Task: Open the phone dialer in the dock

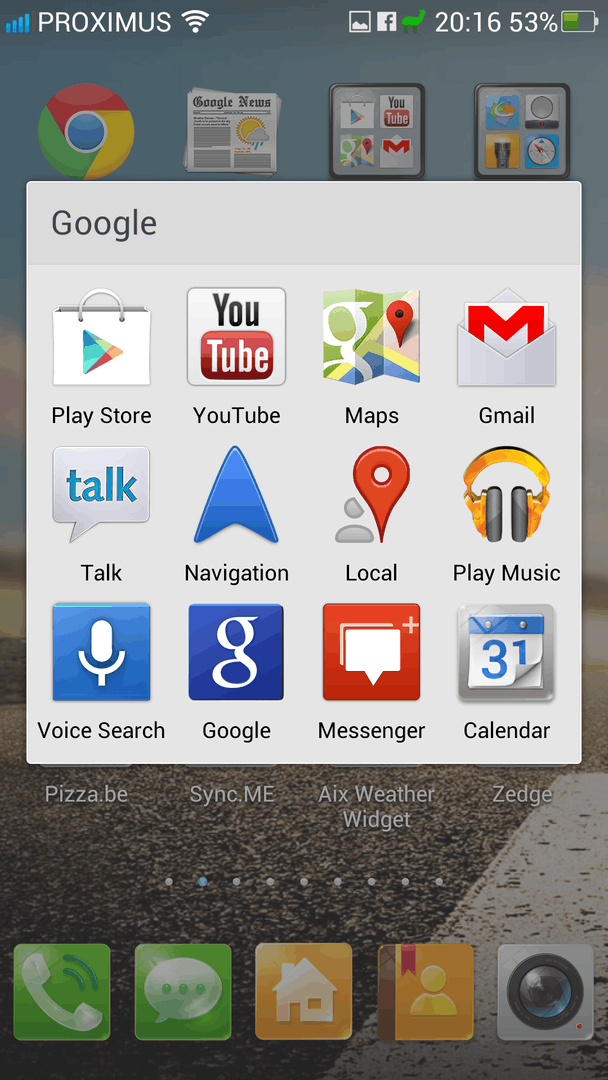Action: coord(62,991)
